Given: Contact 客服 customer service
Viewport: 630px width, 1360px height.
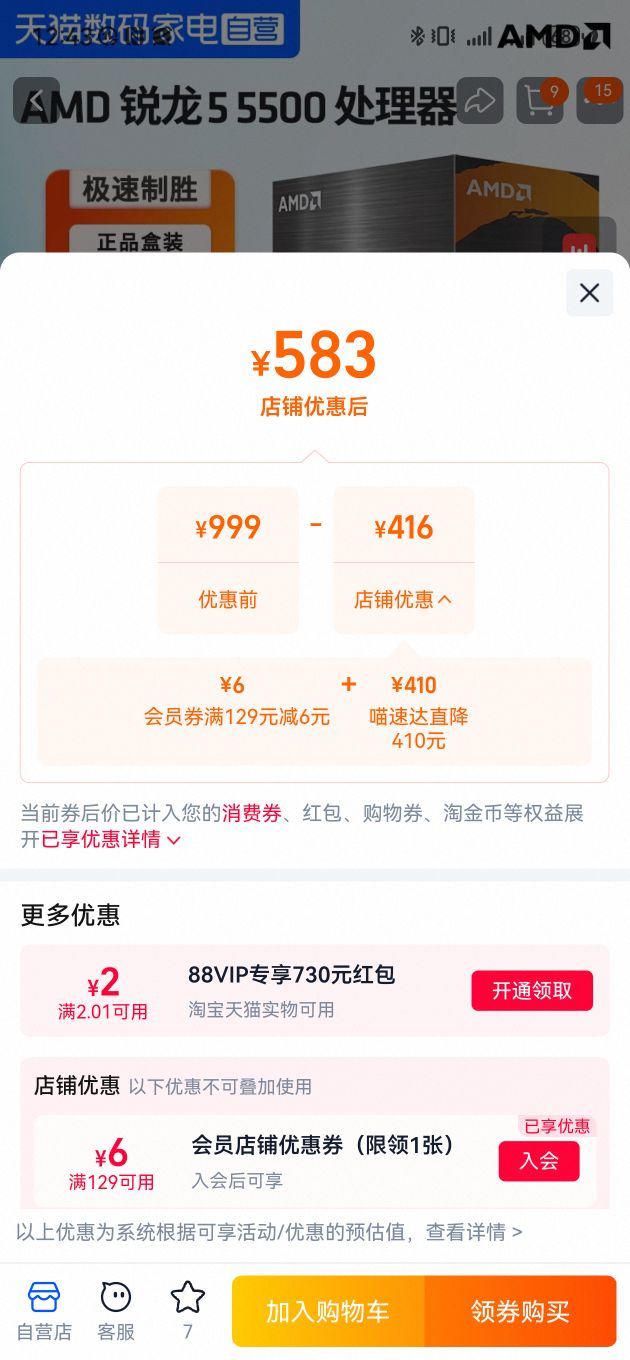Looking at the screenshot, I should point(116,1311).
